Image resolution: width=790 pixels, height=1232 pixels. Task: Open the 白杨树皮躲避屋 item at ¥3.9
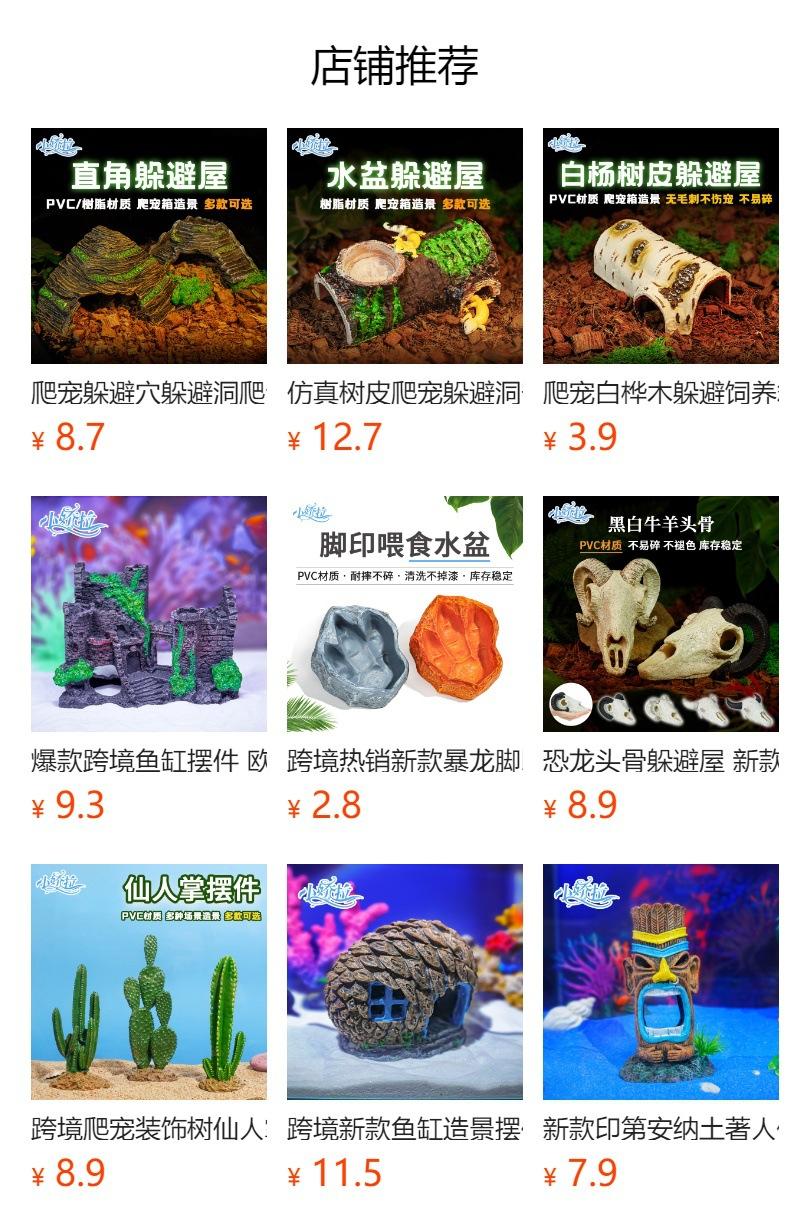pyautogui.click(x=661, y=246)
